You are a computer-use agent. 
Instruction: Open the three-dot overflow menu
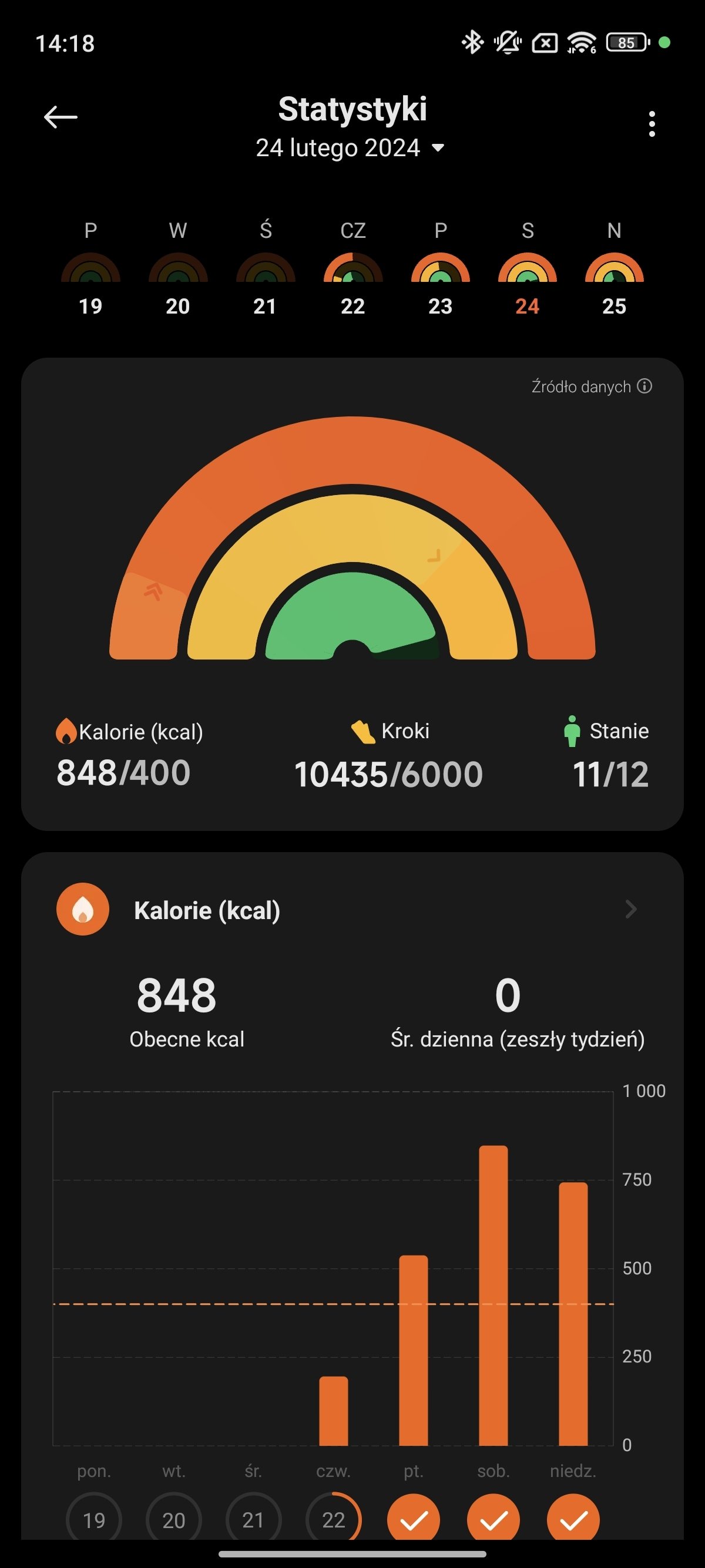click(x=652, y=123)
